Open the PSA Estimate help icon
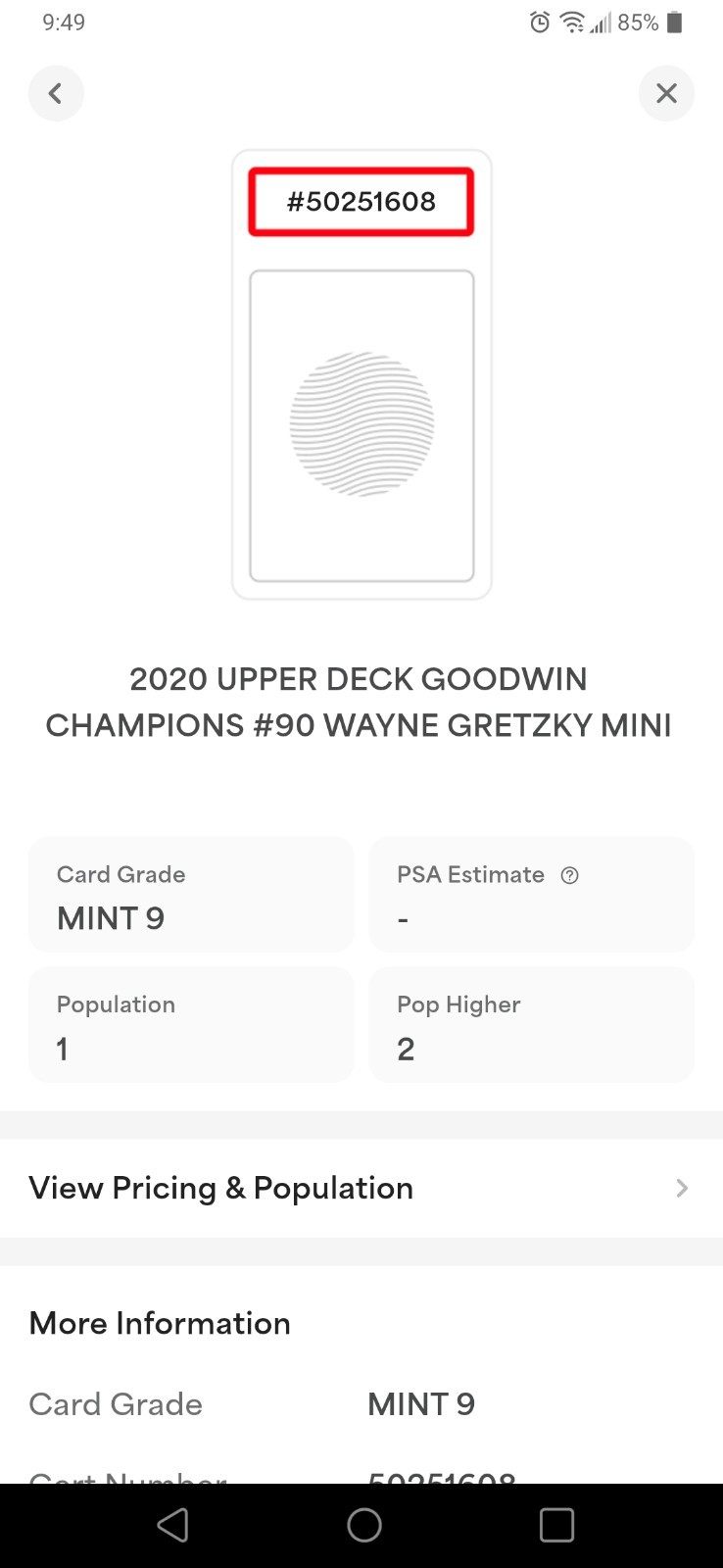 pos(569,875)
